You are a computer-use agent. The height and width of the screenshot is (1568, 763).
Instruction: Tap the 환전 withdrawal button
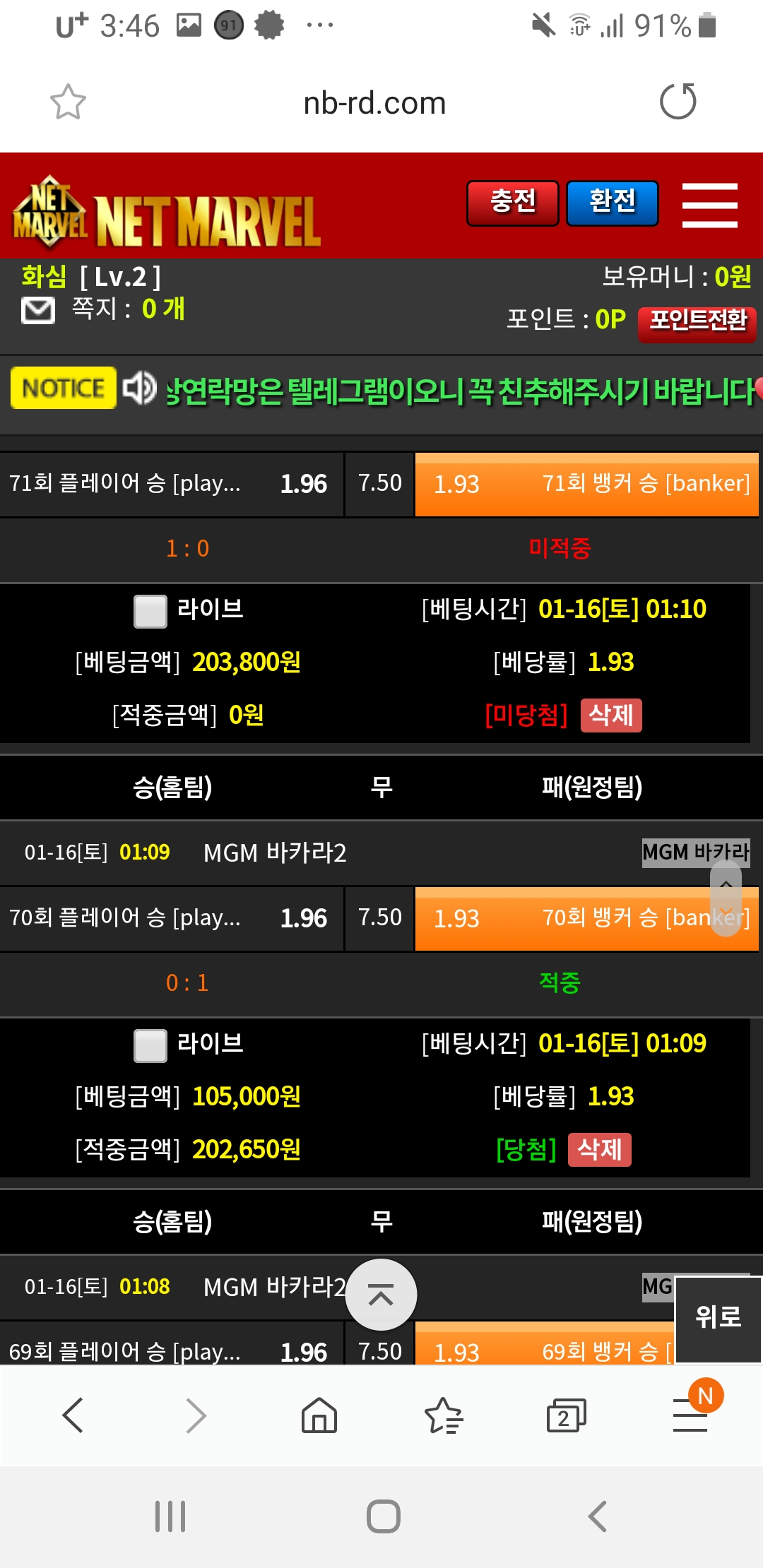click(613, 203)
